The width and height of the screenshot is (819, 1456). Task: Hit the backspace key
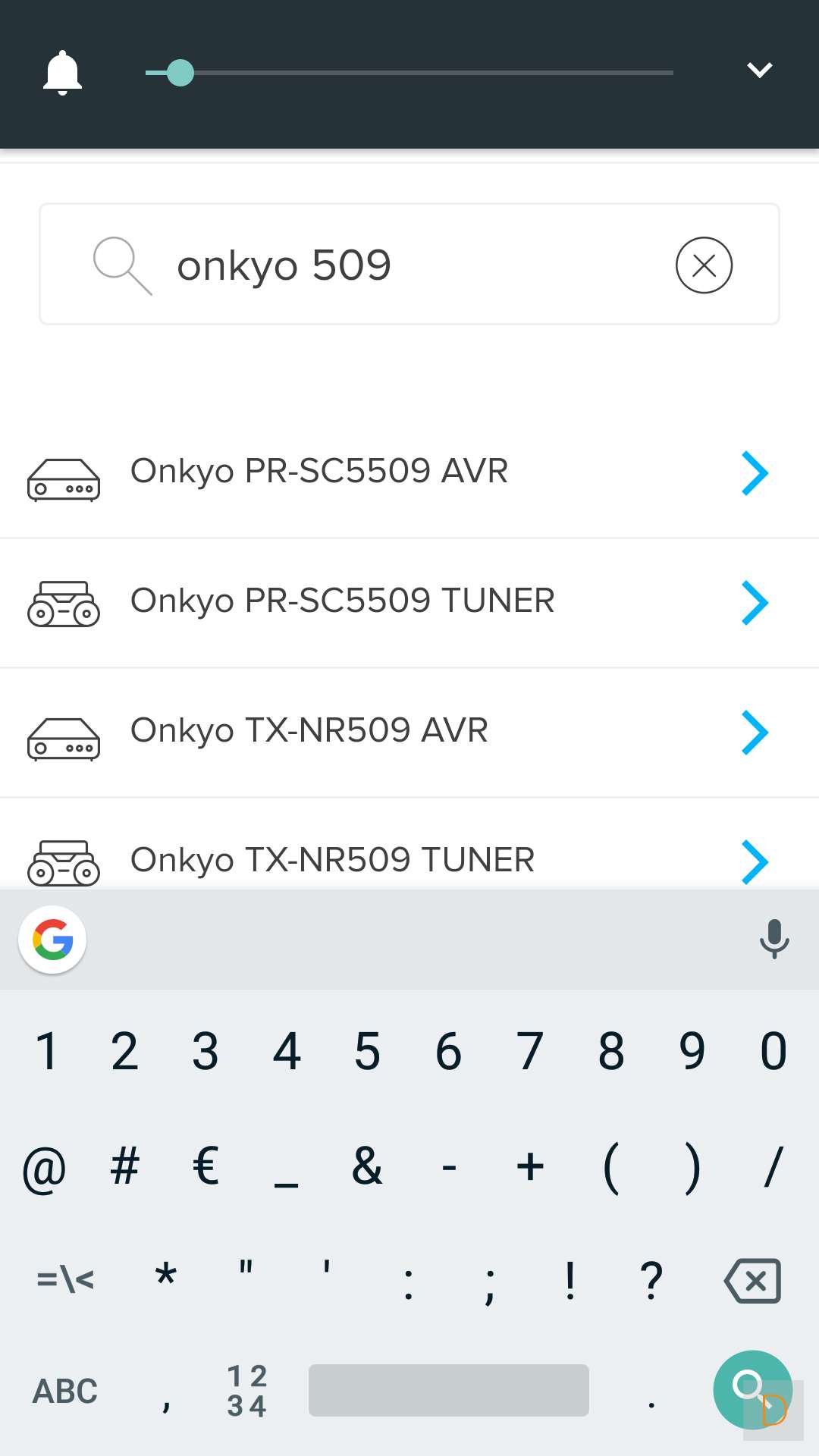[753, 1281]
